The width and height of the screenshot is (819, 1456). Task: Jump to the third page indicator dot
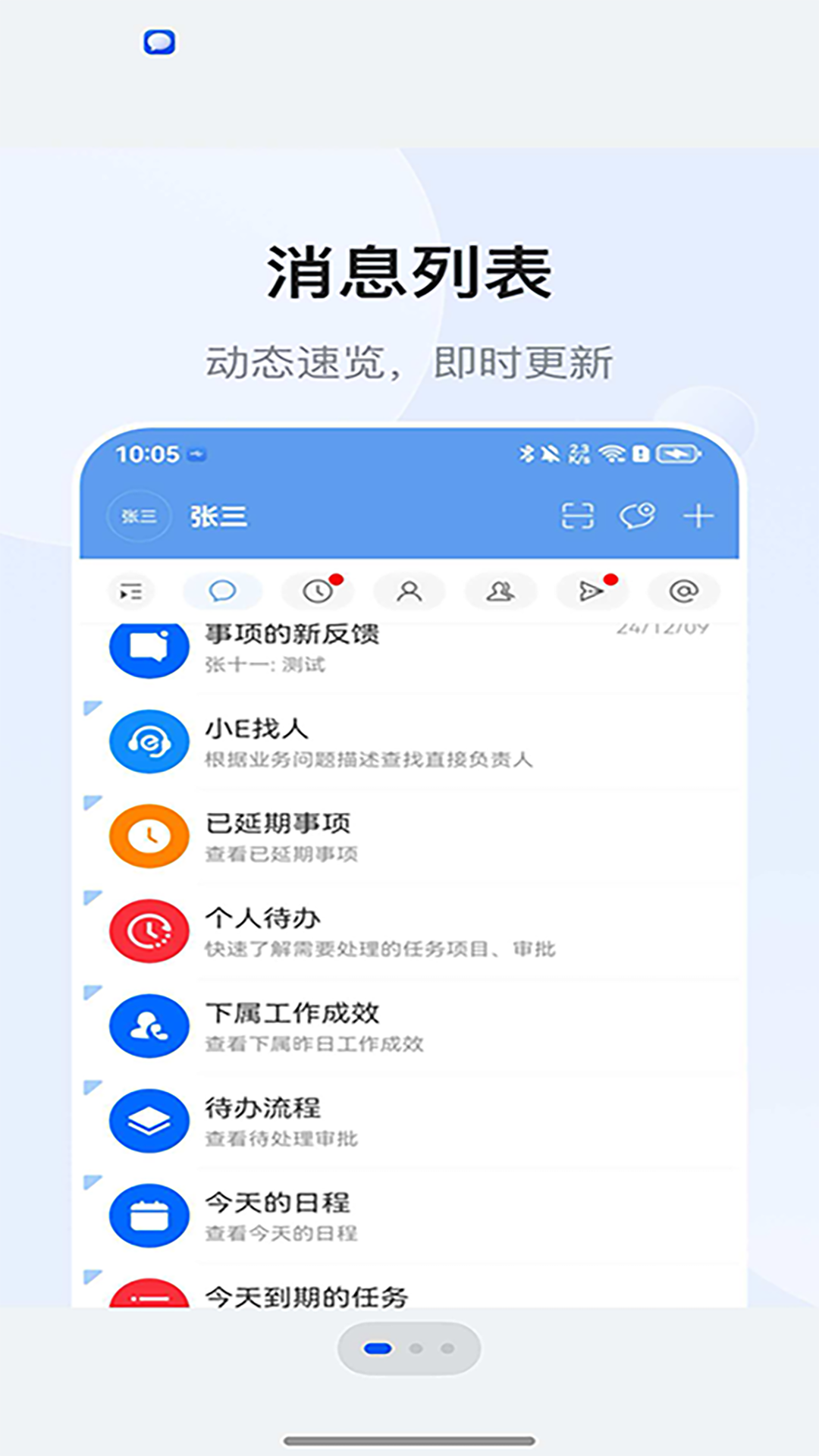coord(447,1348)
